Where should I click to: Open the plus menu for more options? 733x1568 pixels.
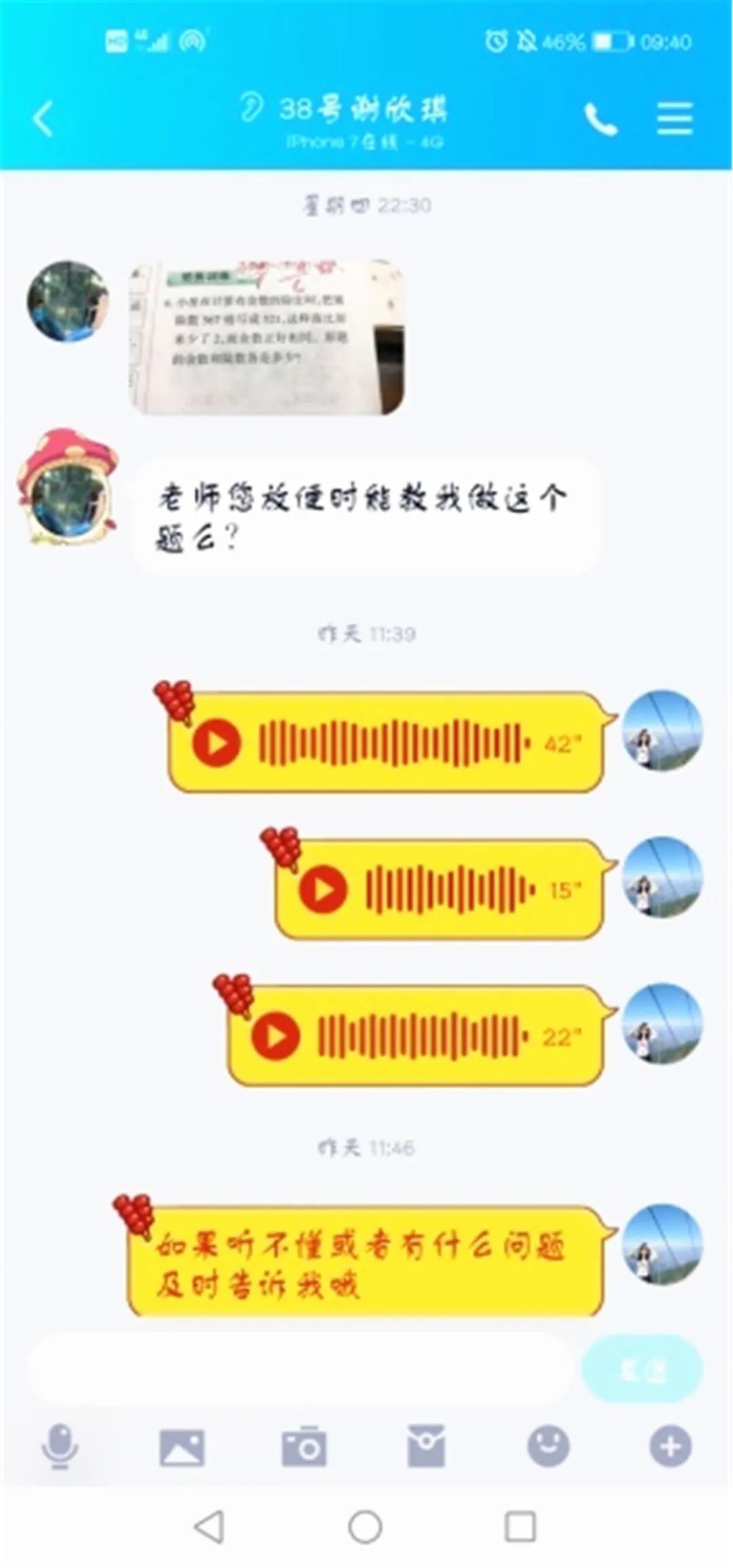[x=671, y=1446]
